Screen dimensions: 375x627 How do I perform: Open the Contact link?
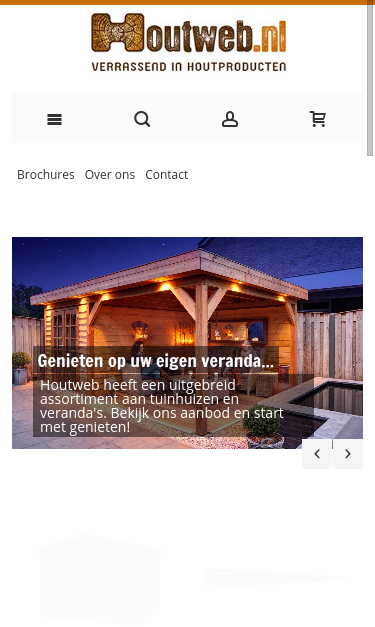167,175
